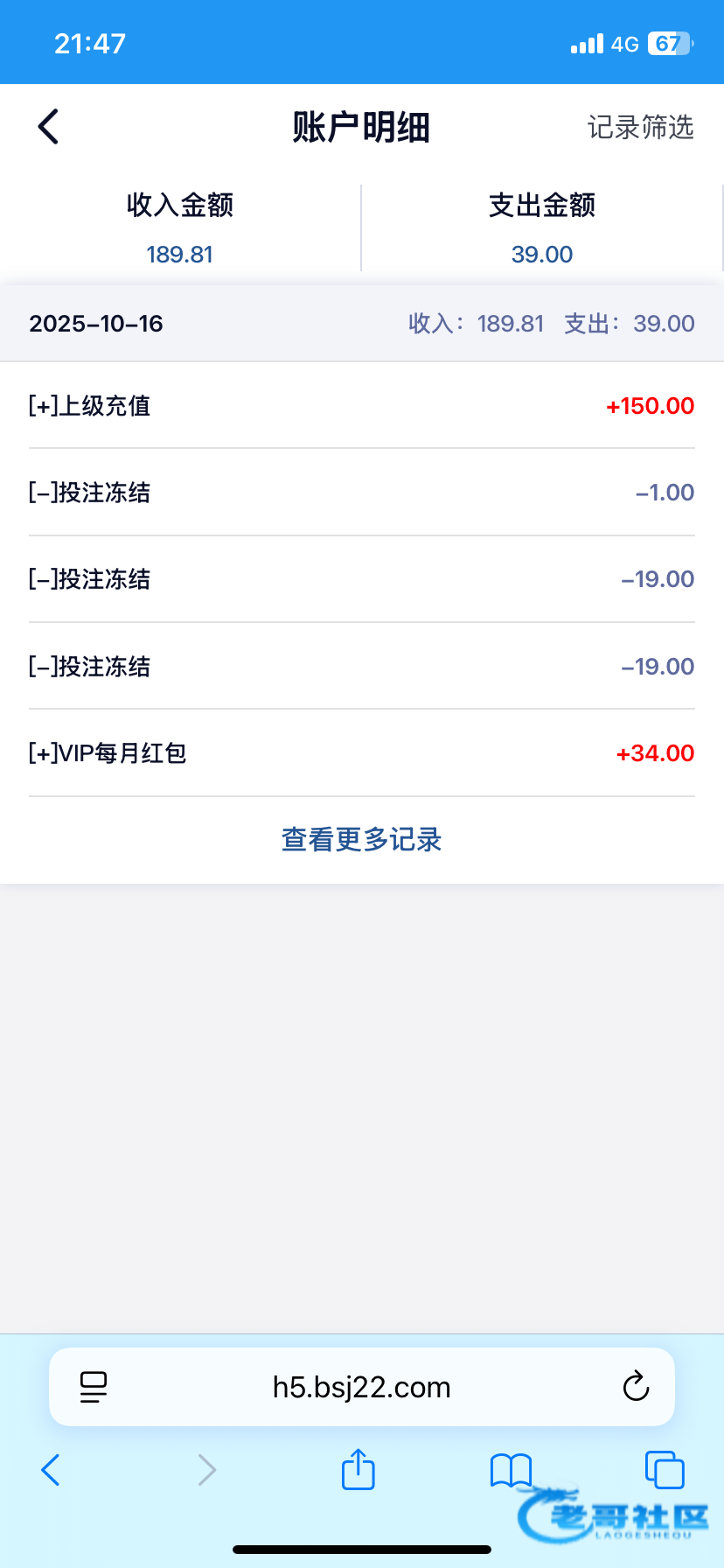Open the h5.bsj22.com address bar
The width and height of the screenshot is (724, 1568).
coord(361,1387)
